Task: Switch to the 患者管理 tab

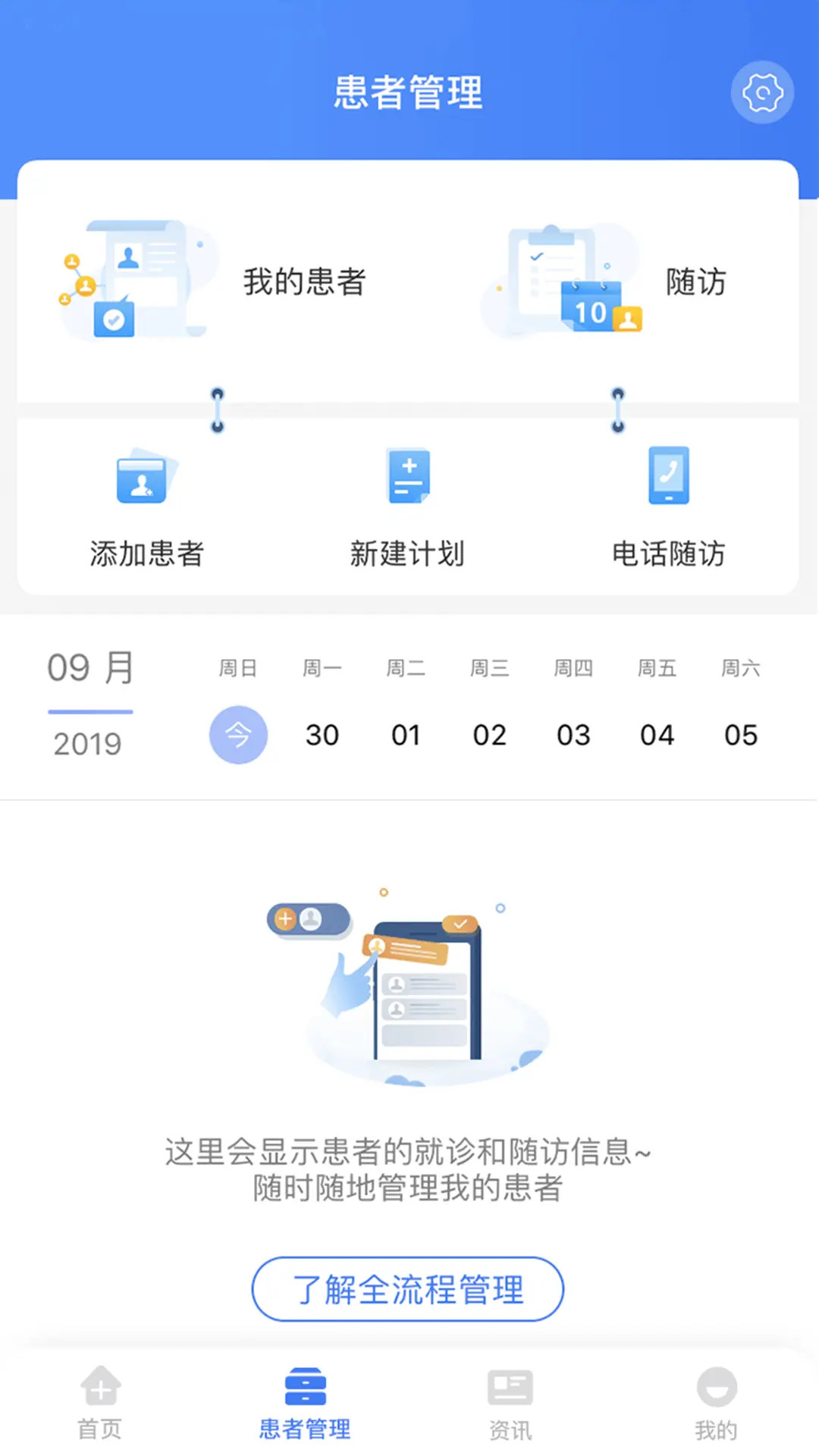Action: (x=304, y=1399)
